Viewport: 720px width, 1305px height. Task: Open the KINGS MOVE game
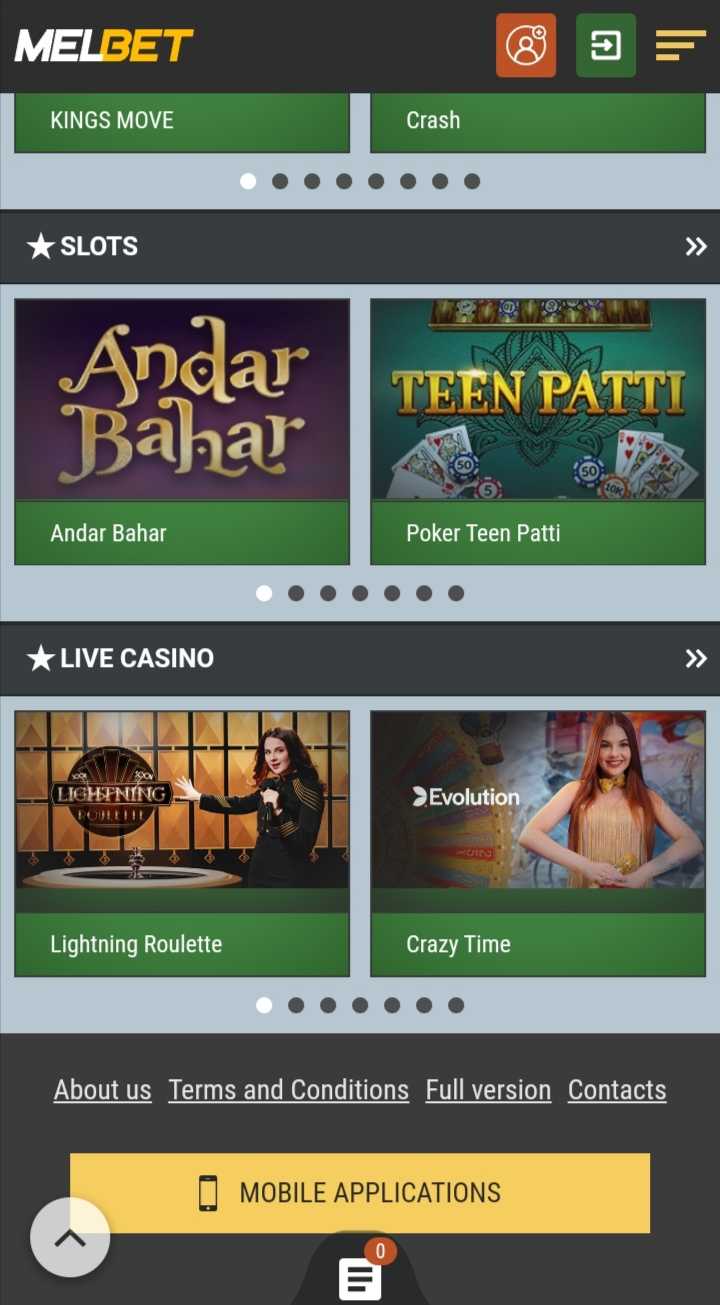(x=182, y=121)
